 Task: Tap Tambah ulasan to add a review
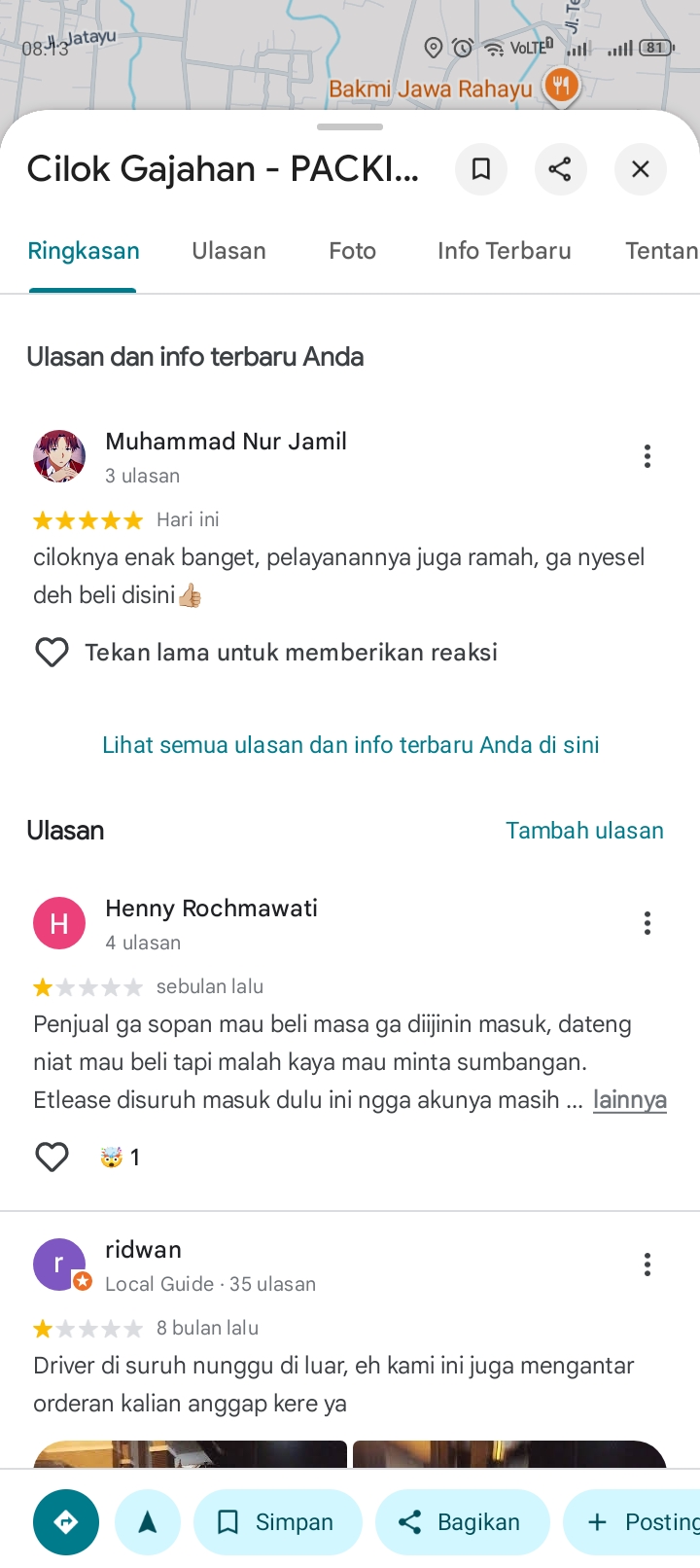584,831
